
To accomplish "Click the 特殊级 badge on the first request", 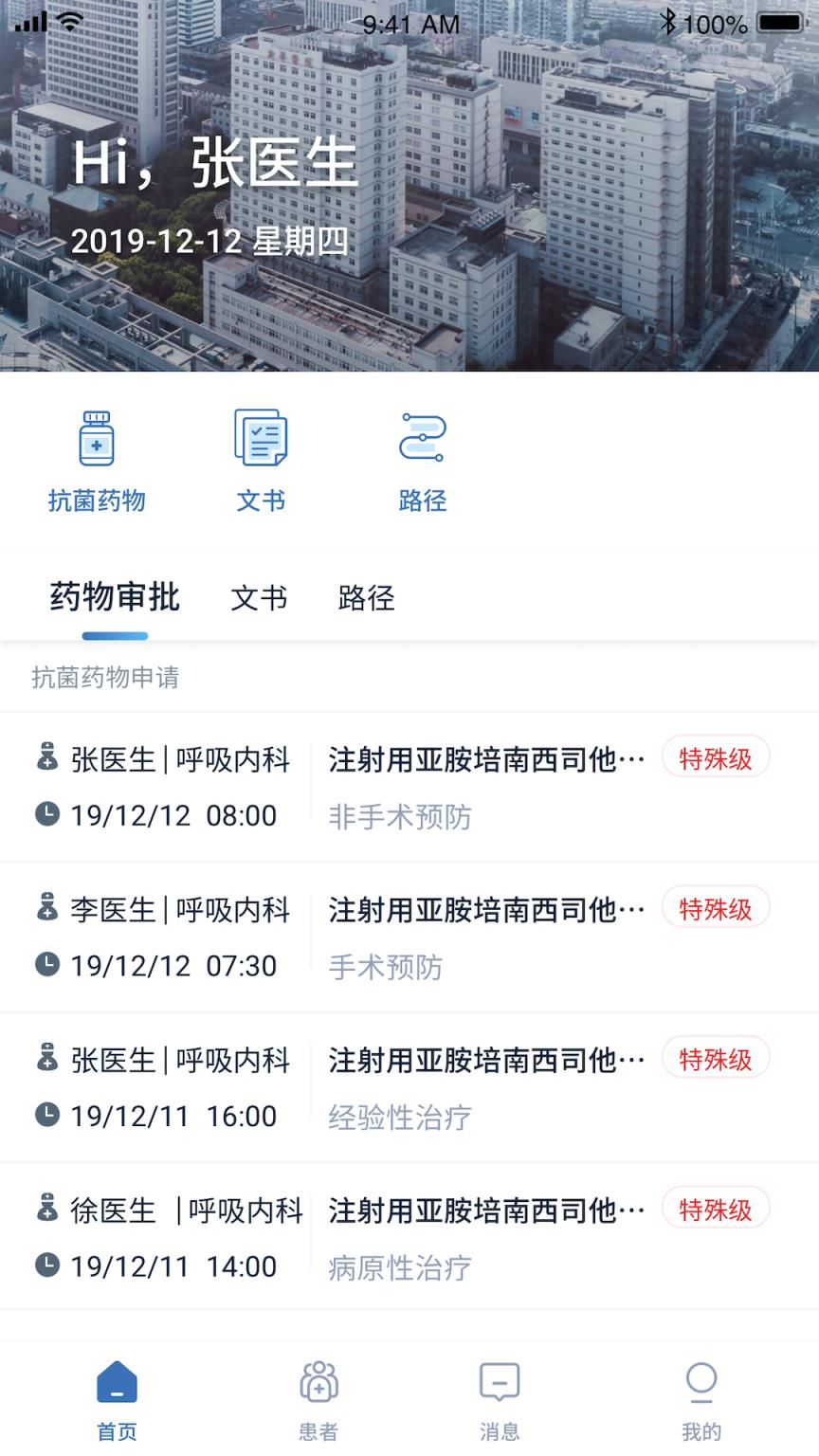I will point(716,756).
